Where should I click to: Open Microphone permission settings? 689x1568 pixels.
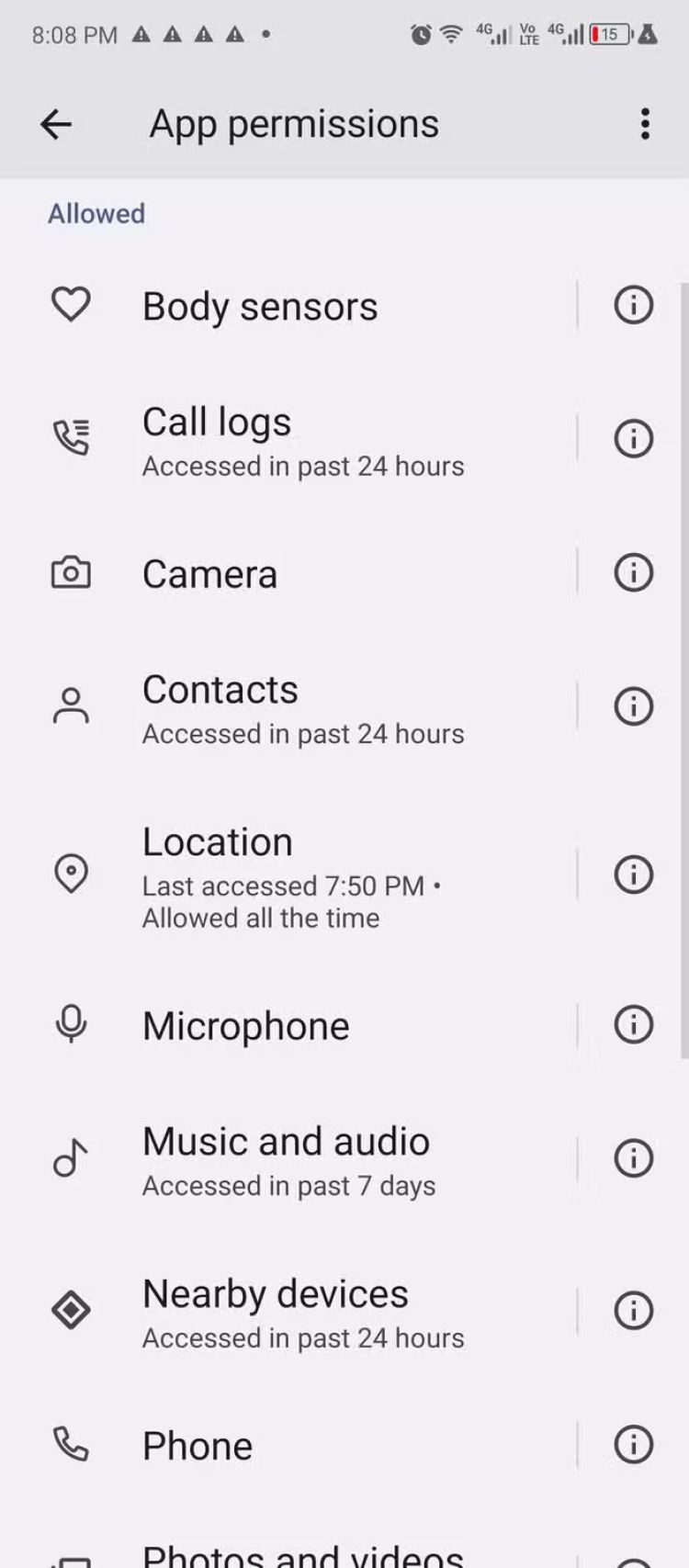tap(246, 1026)
